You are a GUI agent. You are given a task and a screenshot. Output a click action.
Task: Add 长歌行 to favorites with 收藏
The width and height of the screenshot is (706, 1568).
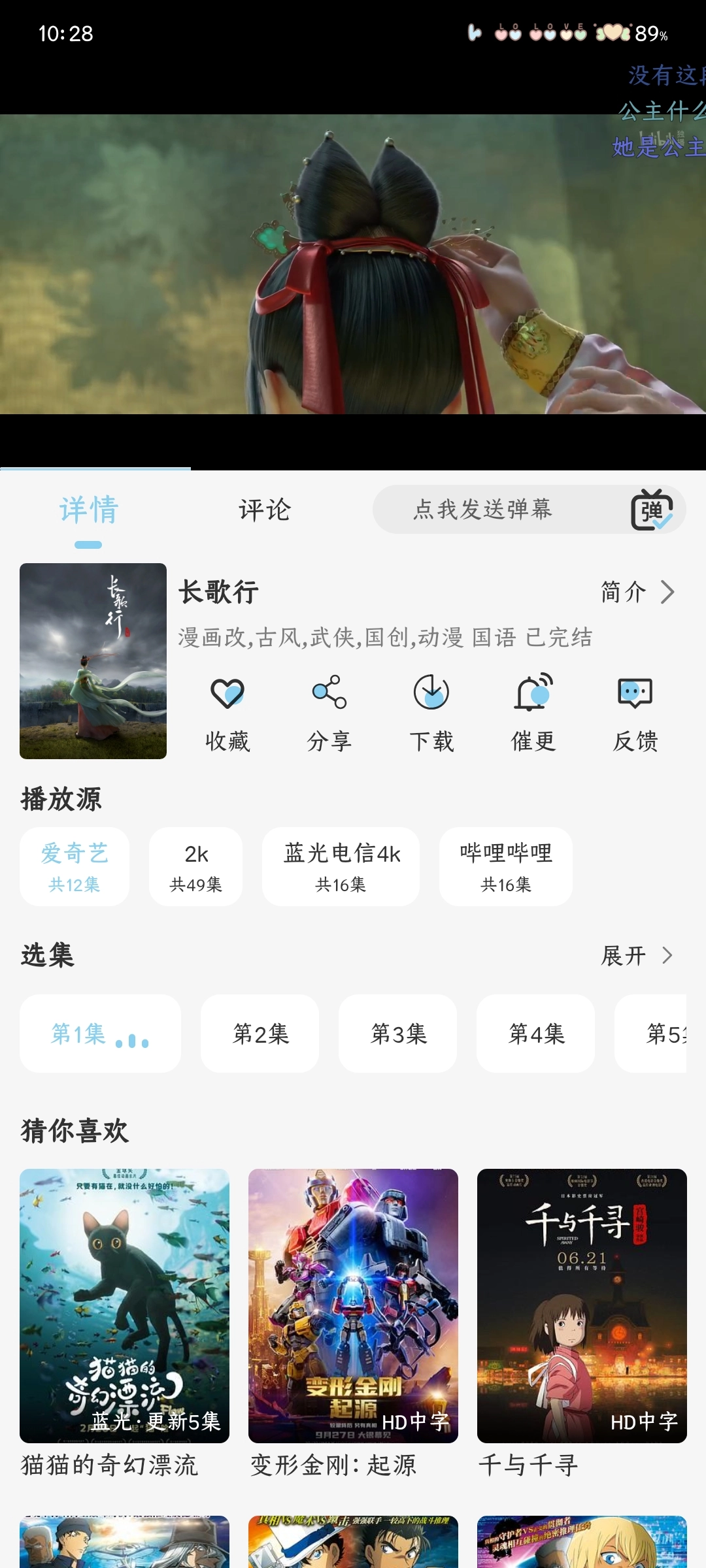pyautogui.click(x=227, y=713)
